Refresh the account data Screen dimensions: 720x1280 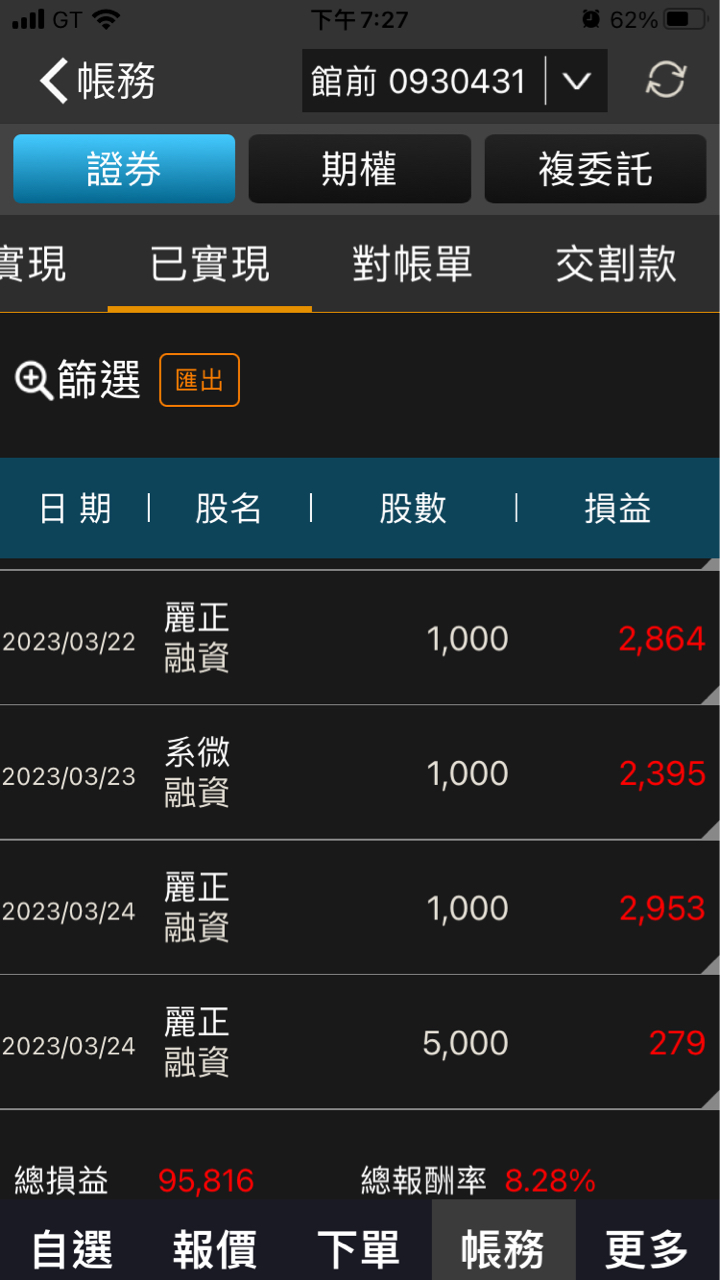pos(665,81)
